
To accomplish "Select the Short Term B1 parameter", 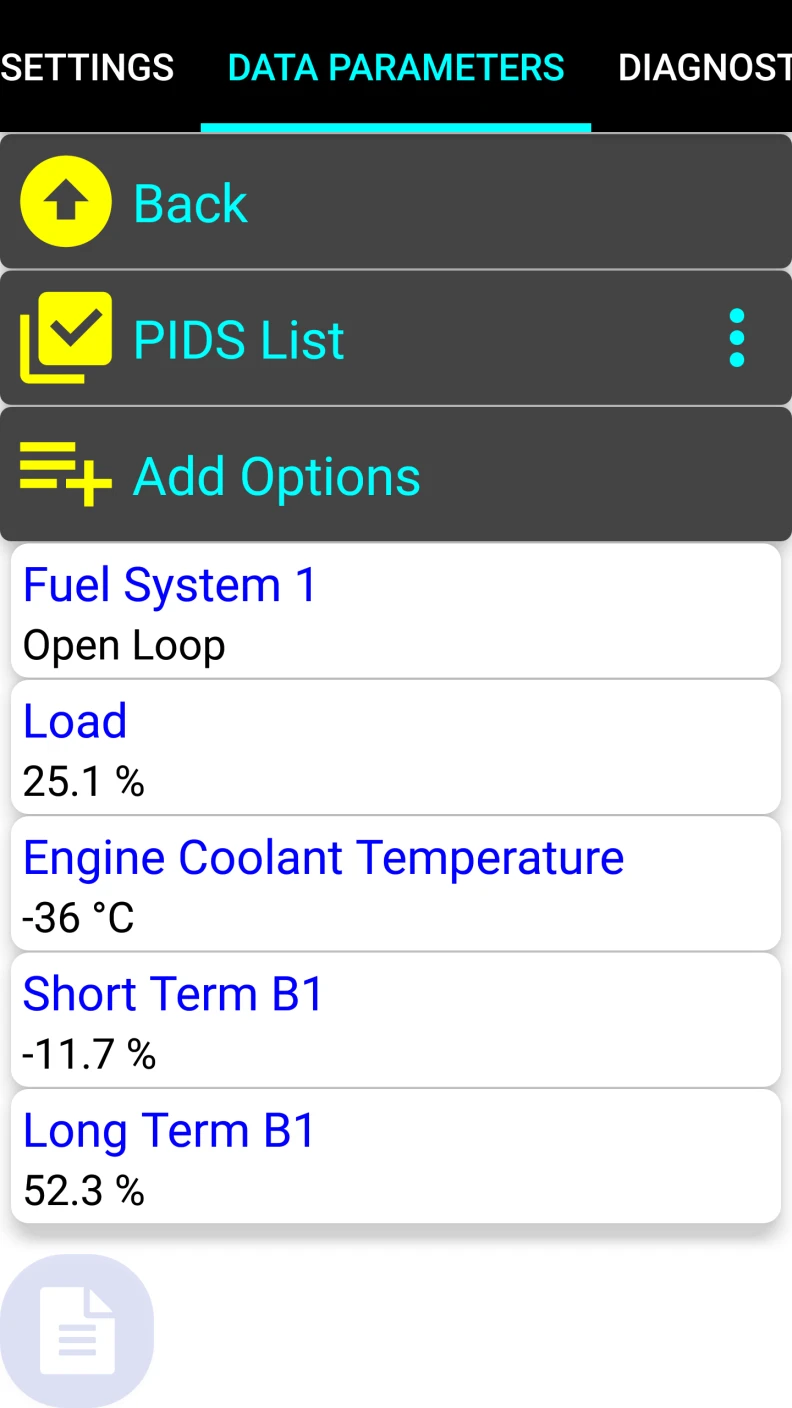I will [396, 1019].
